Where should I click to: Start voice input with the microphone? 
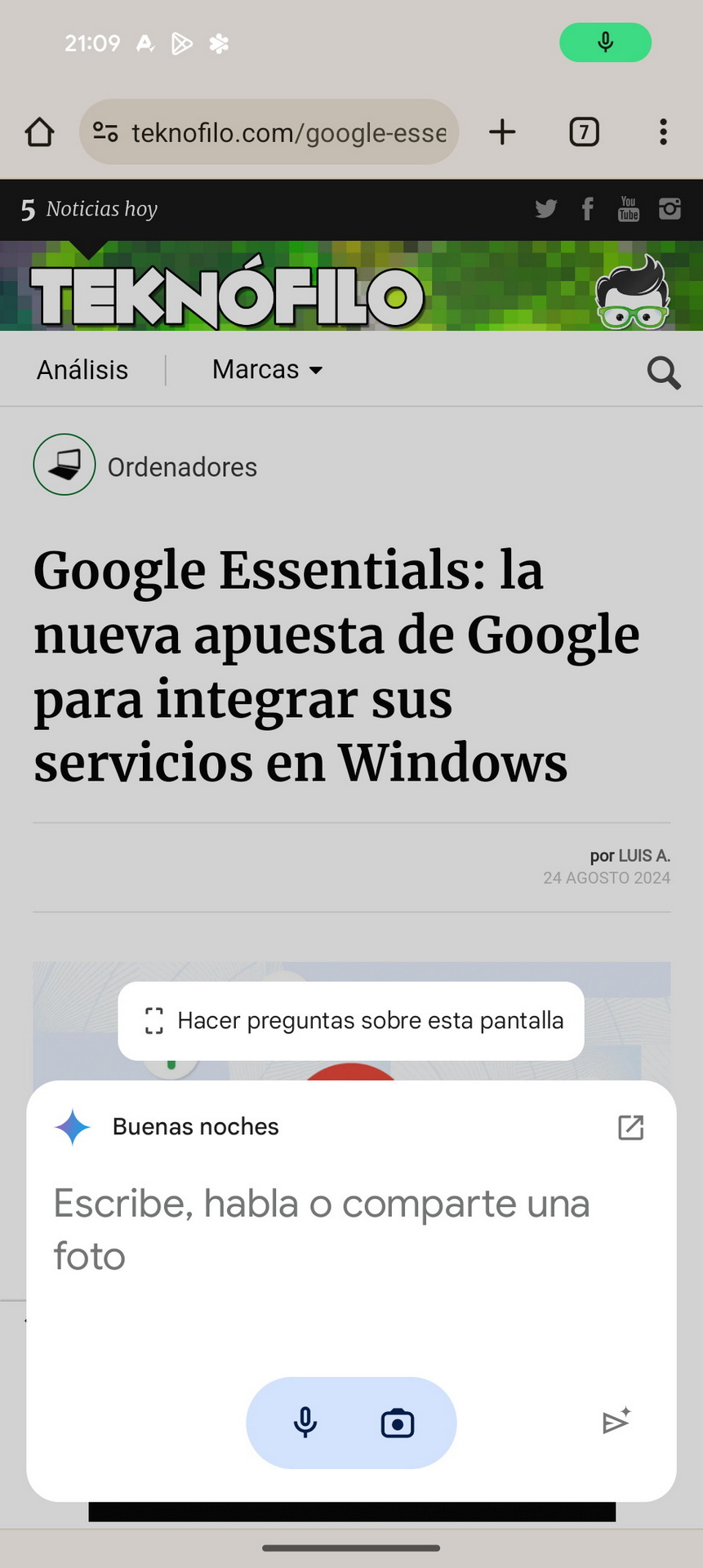tap(305, 1423)
